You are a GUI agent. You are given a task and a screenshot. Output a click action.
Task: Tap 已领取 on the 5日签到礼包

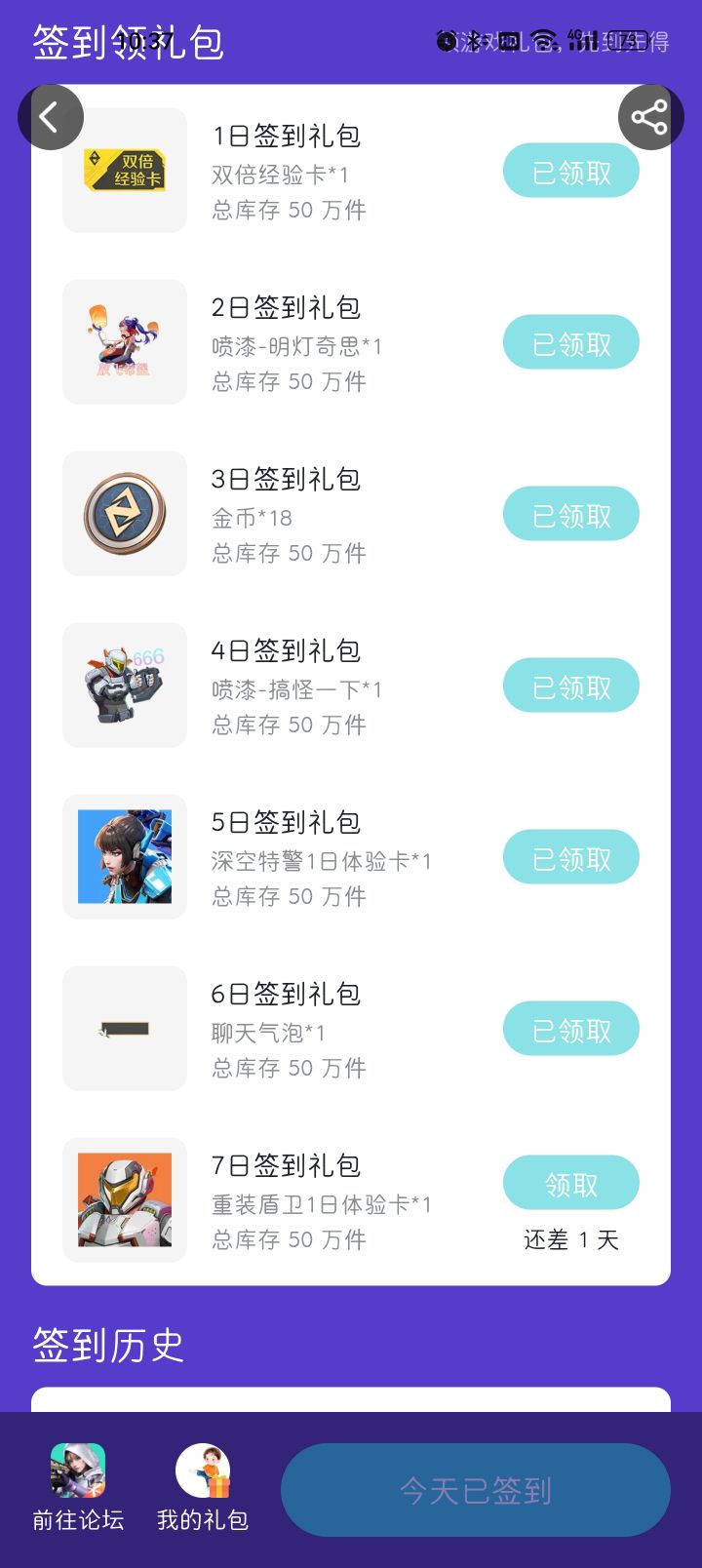(570, 857)
